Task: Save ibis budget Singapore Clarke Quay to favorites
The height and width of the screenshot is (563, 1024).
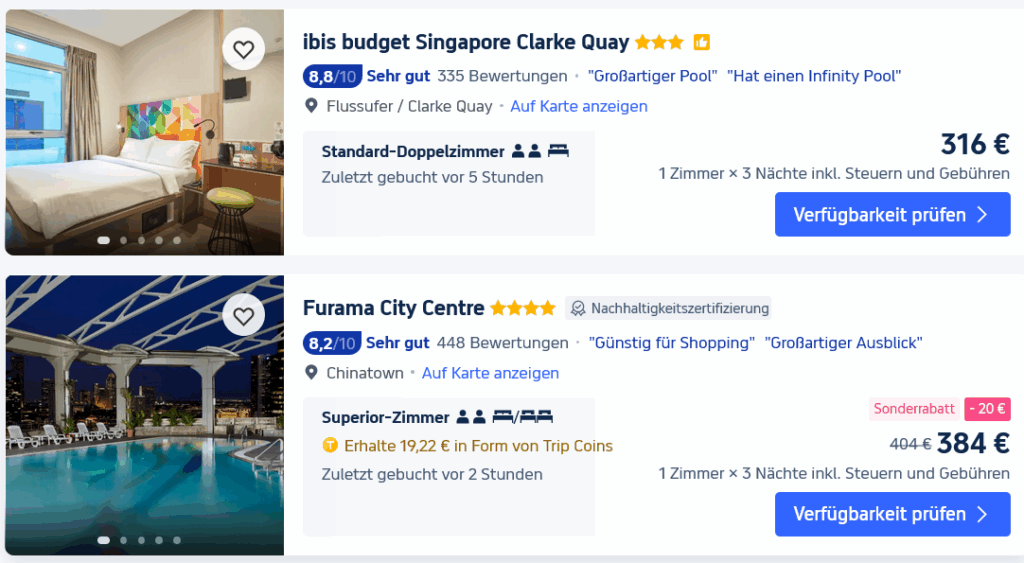Action: coord(243,49)
